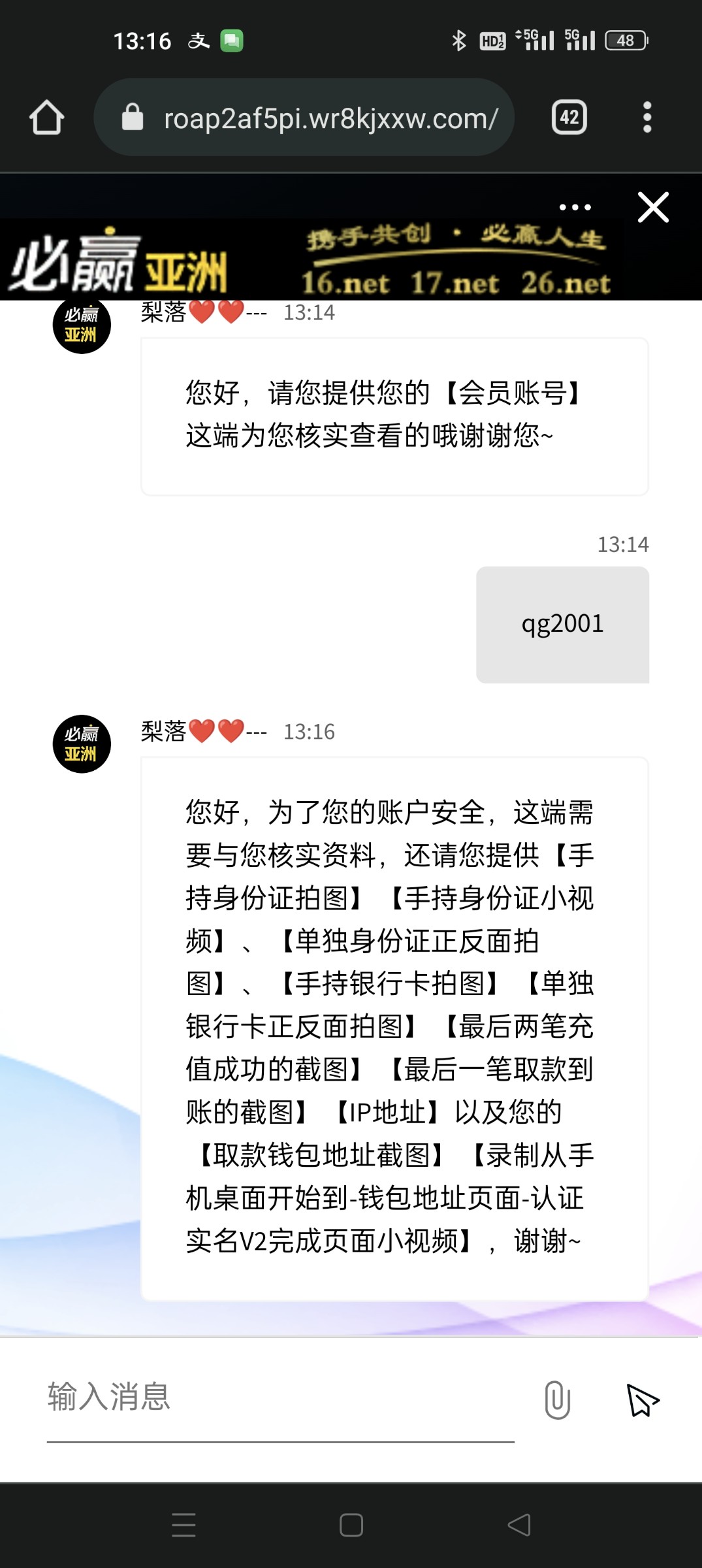Open the browser overflow menu
This screenshot has width=702, height=1568.
tap(646, 118)
